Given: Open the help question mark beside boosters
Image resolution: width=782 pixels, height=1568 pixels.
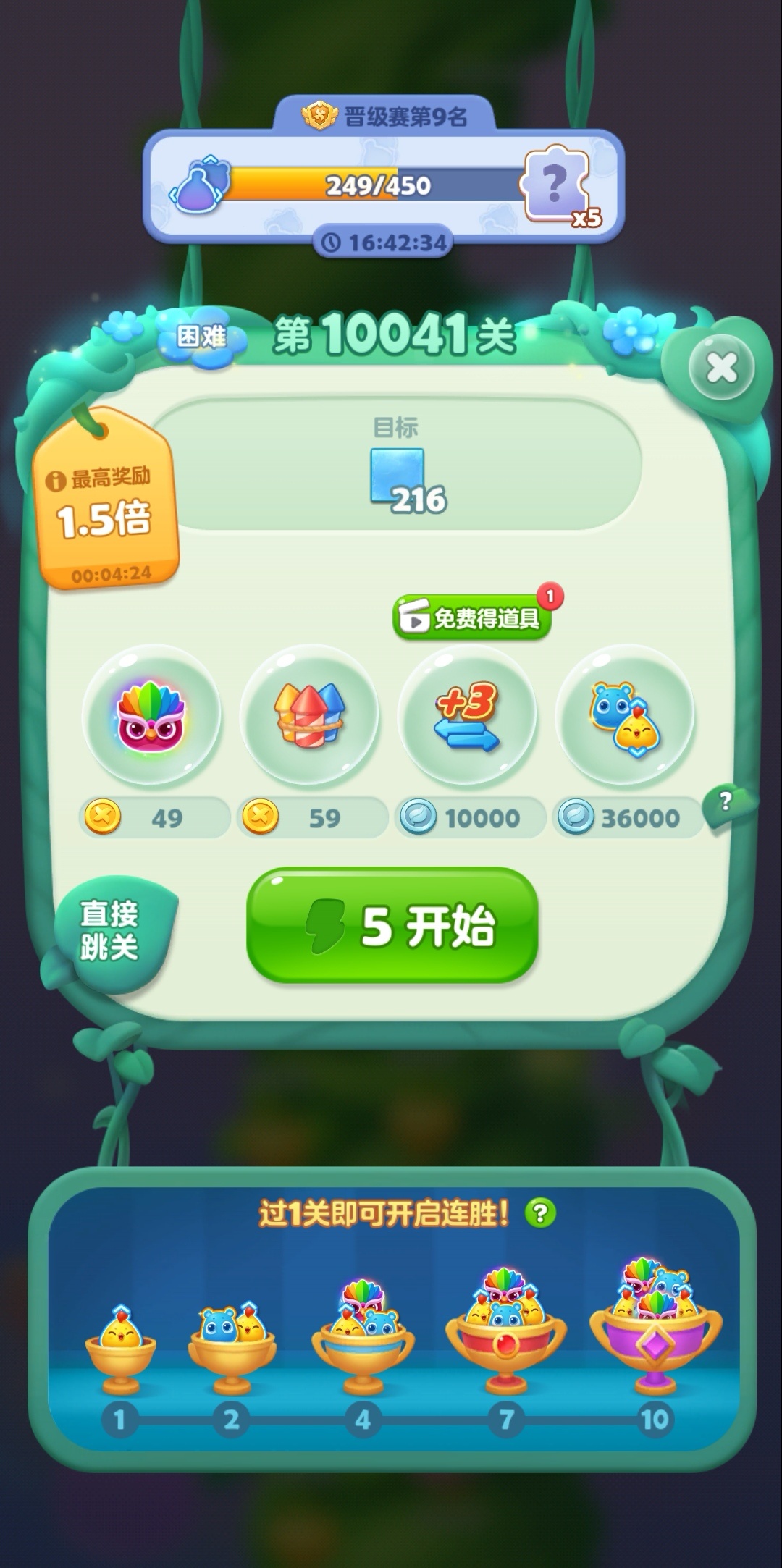Looking at the screenshot, I should [726, 801].
